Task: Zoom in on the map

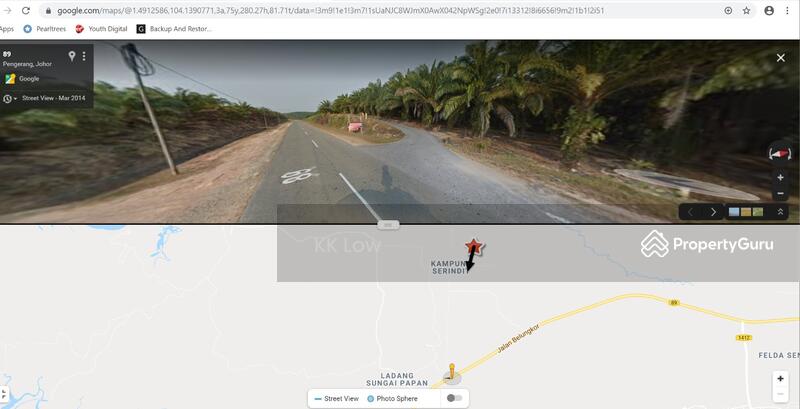Action: tap(780, 379)
